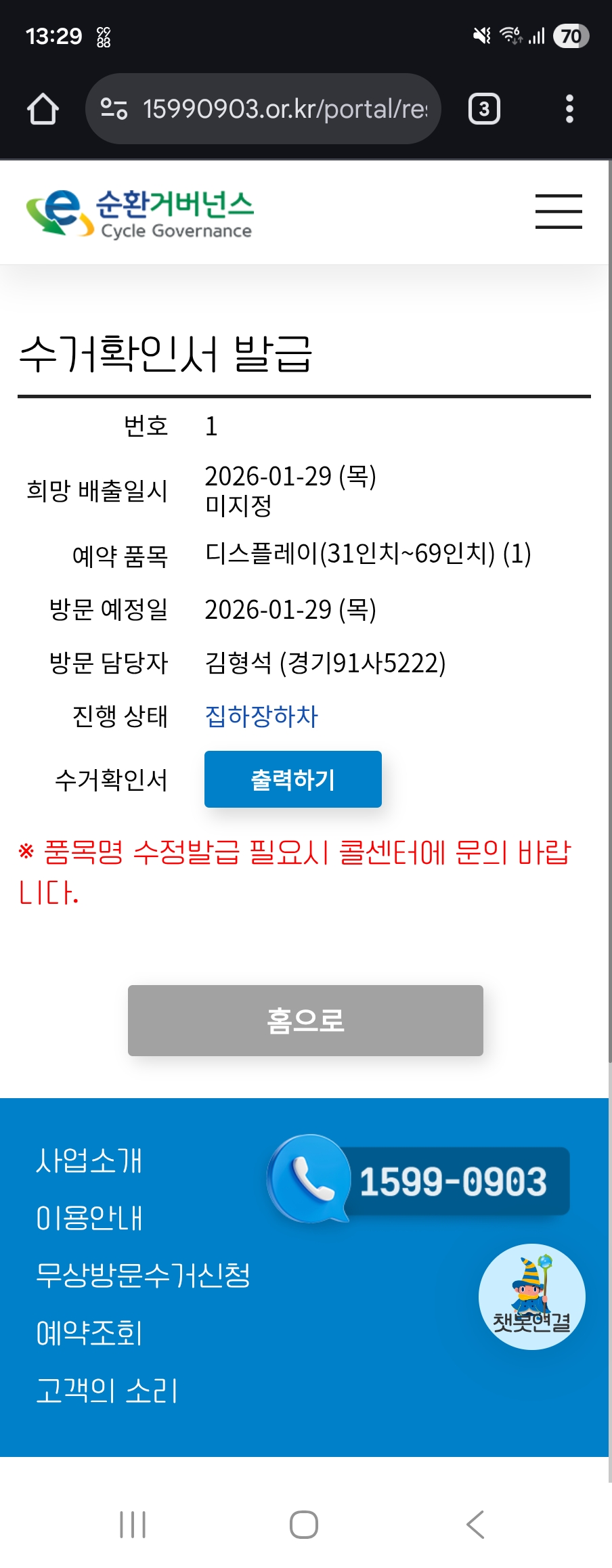Tap the 출력하기 button
The height and width of the screenshot is (1568, 612).
pyautogui.click(x=292, y=779)
